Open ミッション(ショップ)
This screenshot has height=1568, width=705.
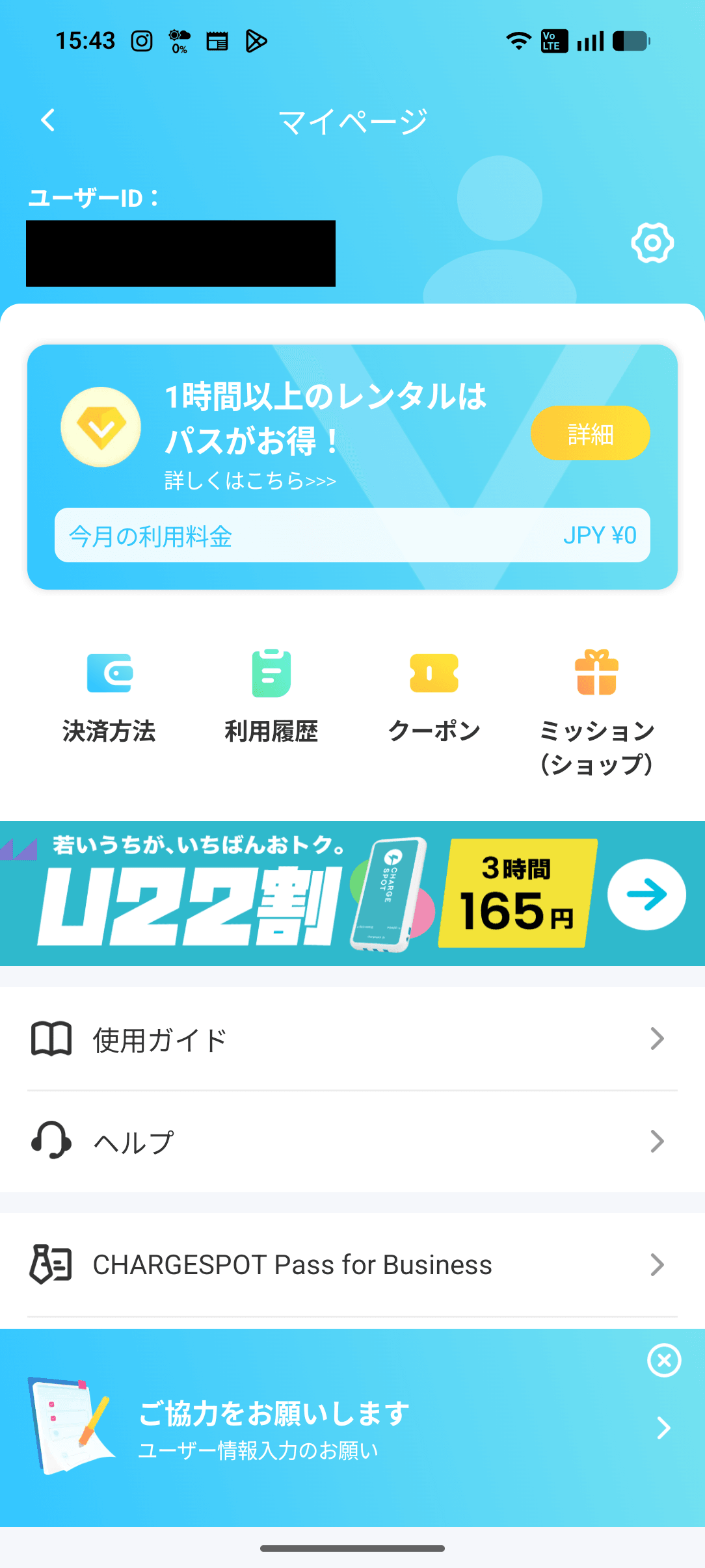coord(596,712)
